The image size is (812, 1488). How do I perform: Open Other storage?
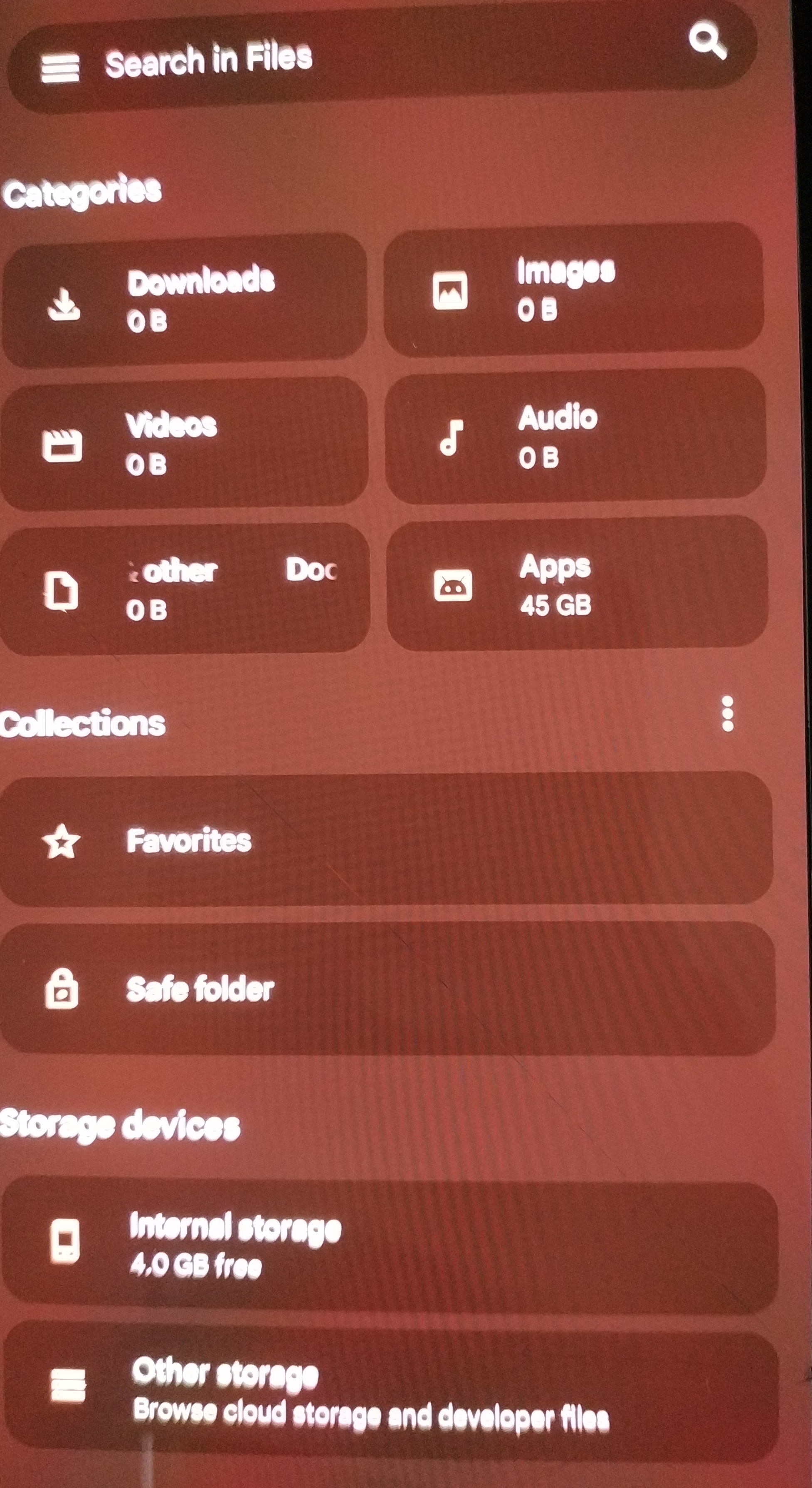pyautogui.click(x=390, y=1392)
